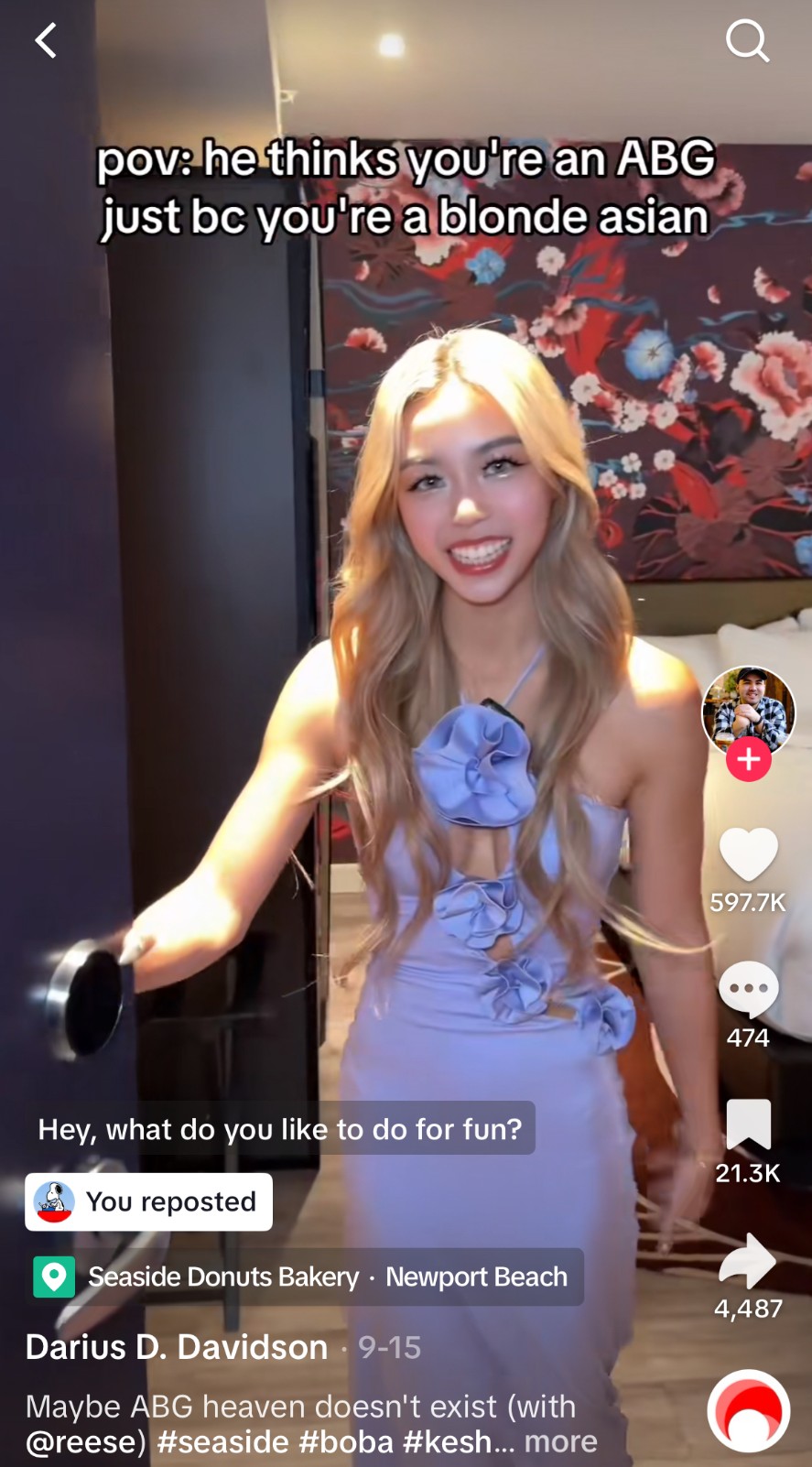Open Darius D. Davidson's profile name
This screenshot has width=812, height=1467.
[x=177, y=1347]
